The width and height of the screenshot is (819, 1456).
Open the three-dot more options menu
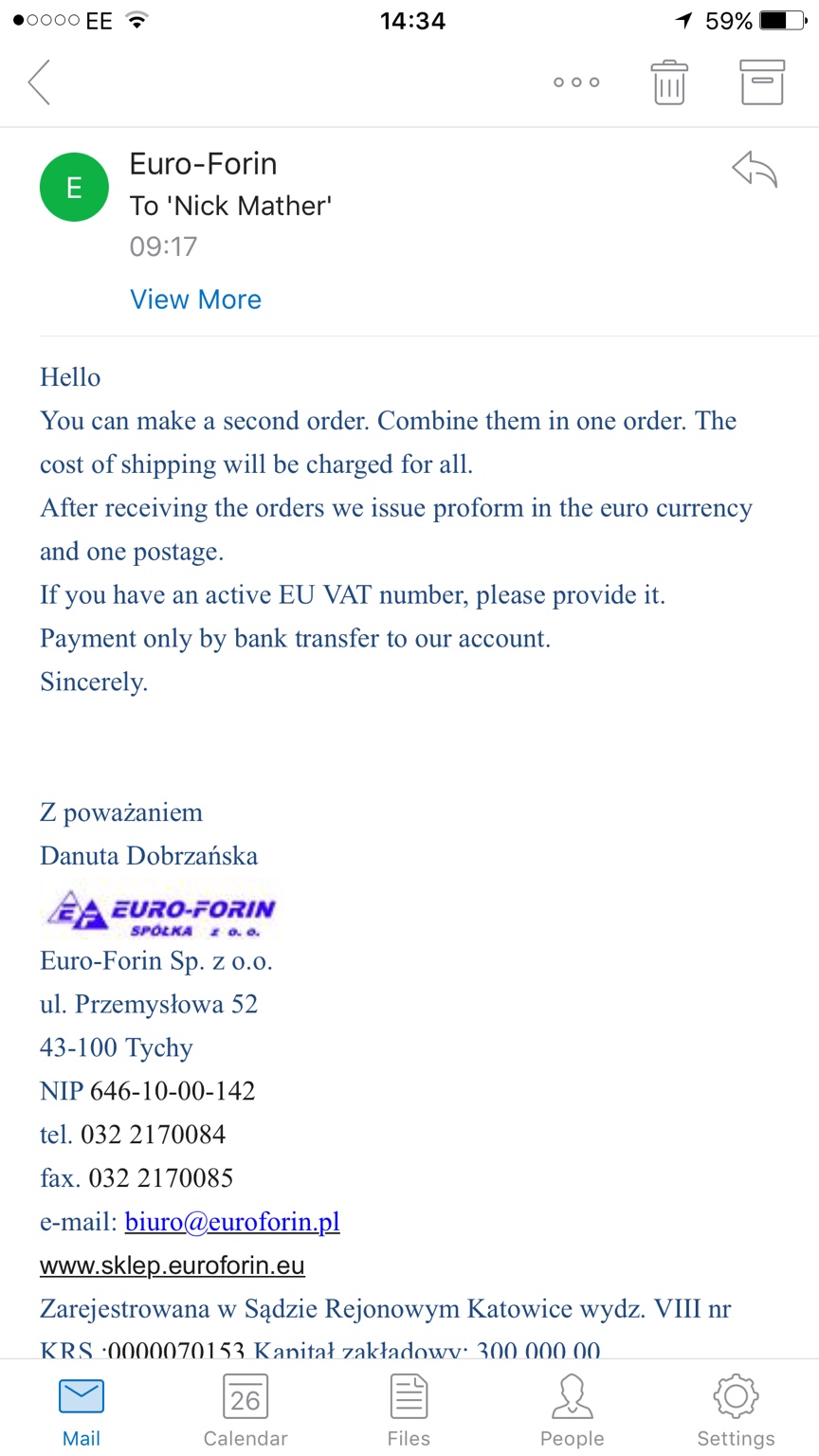click(x=576, y=82)
